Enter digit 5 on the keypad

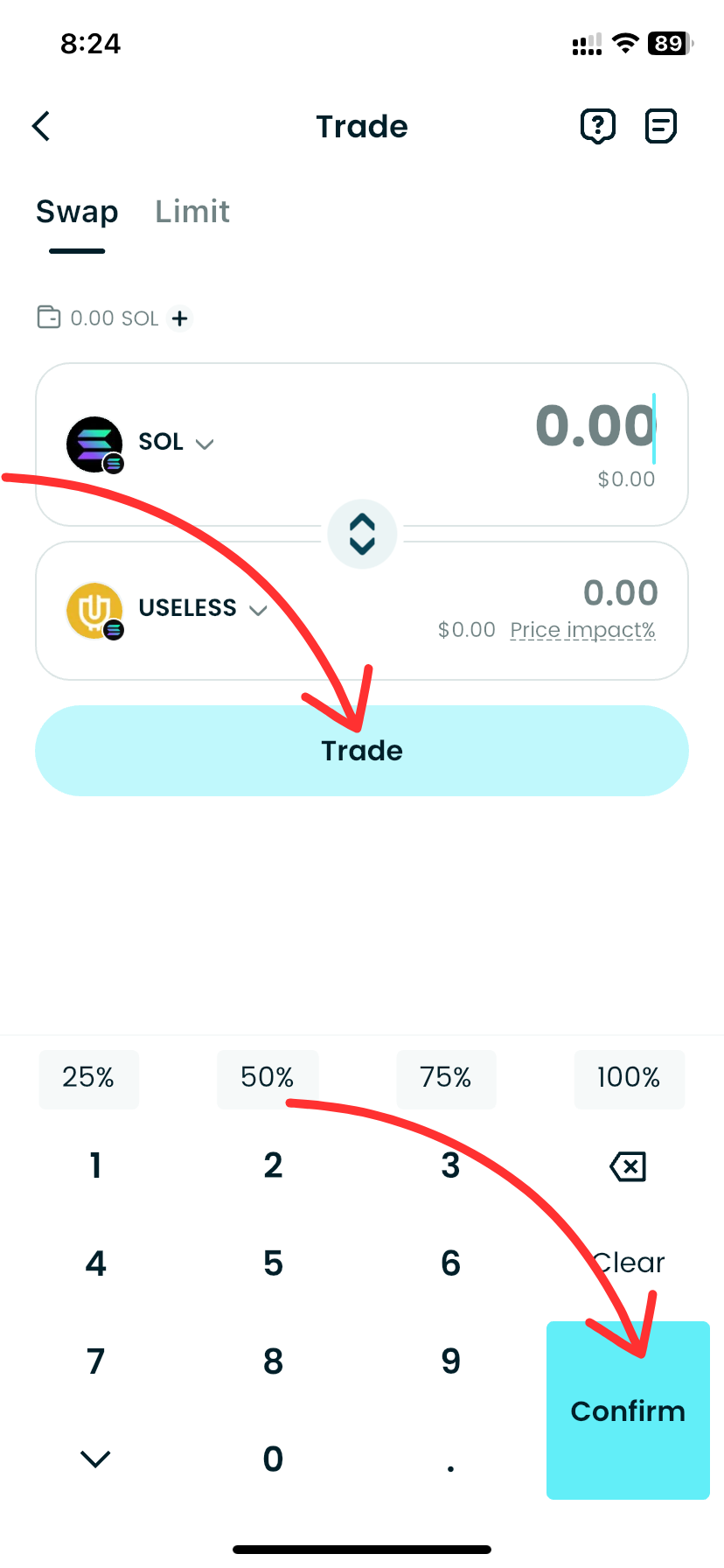click(273, 1263)
